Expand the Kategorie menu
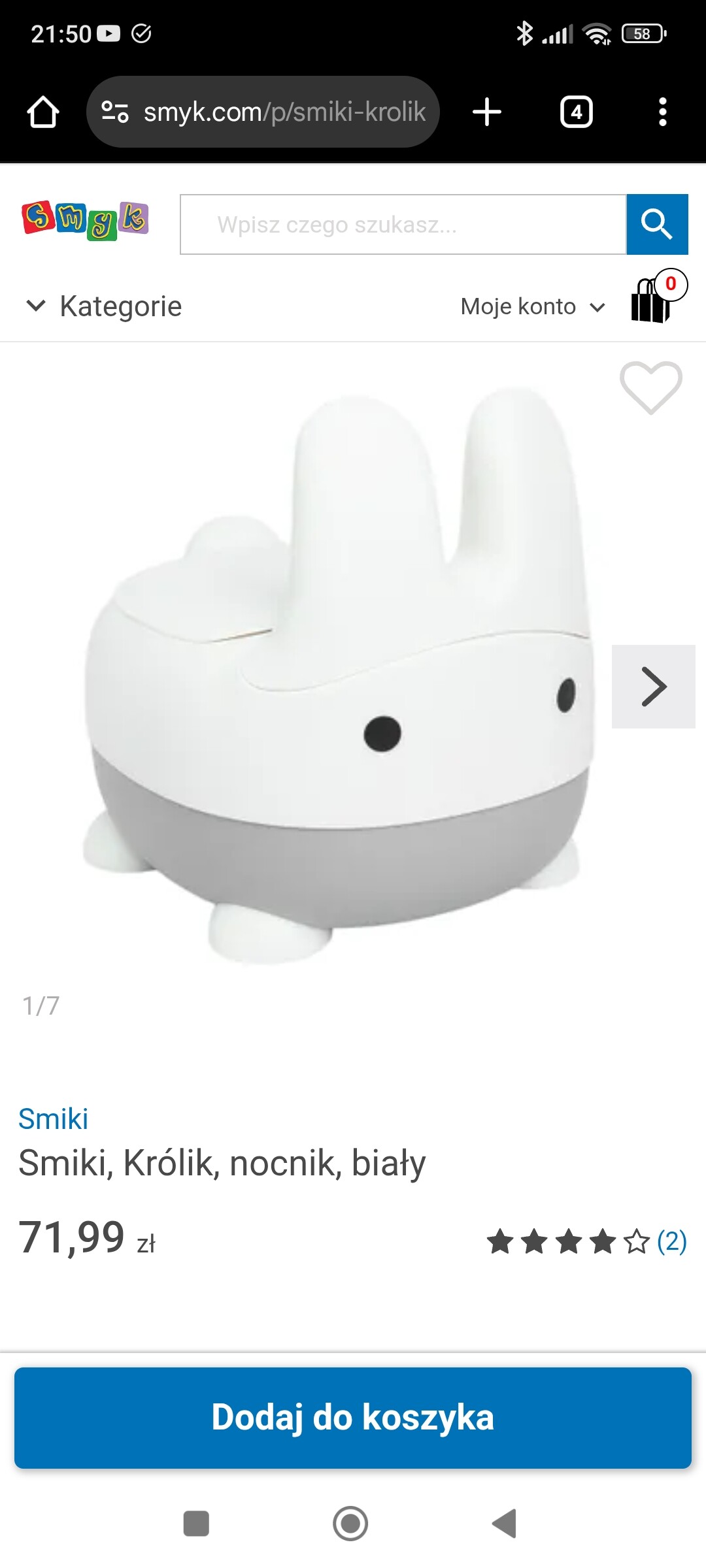The image size is (706, 1568). 105,306
